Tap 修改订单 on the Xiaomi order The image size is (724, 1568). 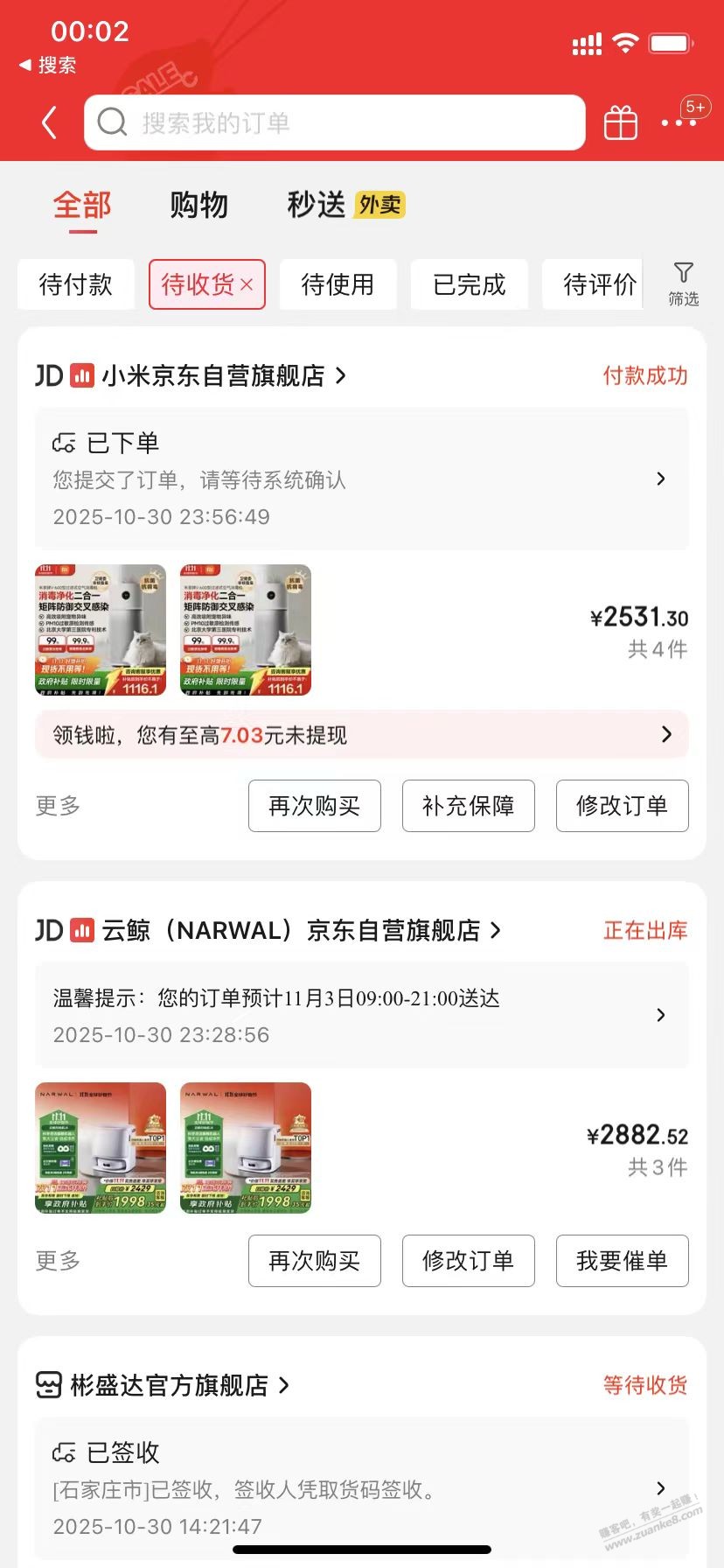[622, 806]
